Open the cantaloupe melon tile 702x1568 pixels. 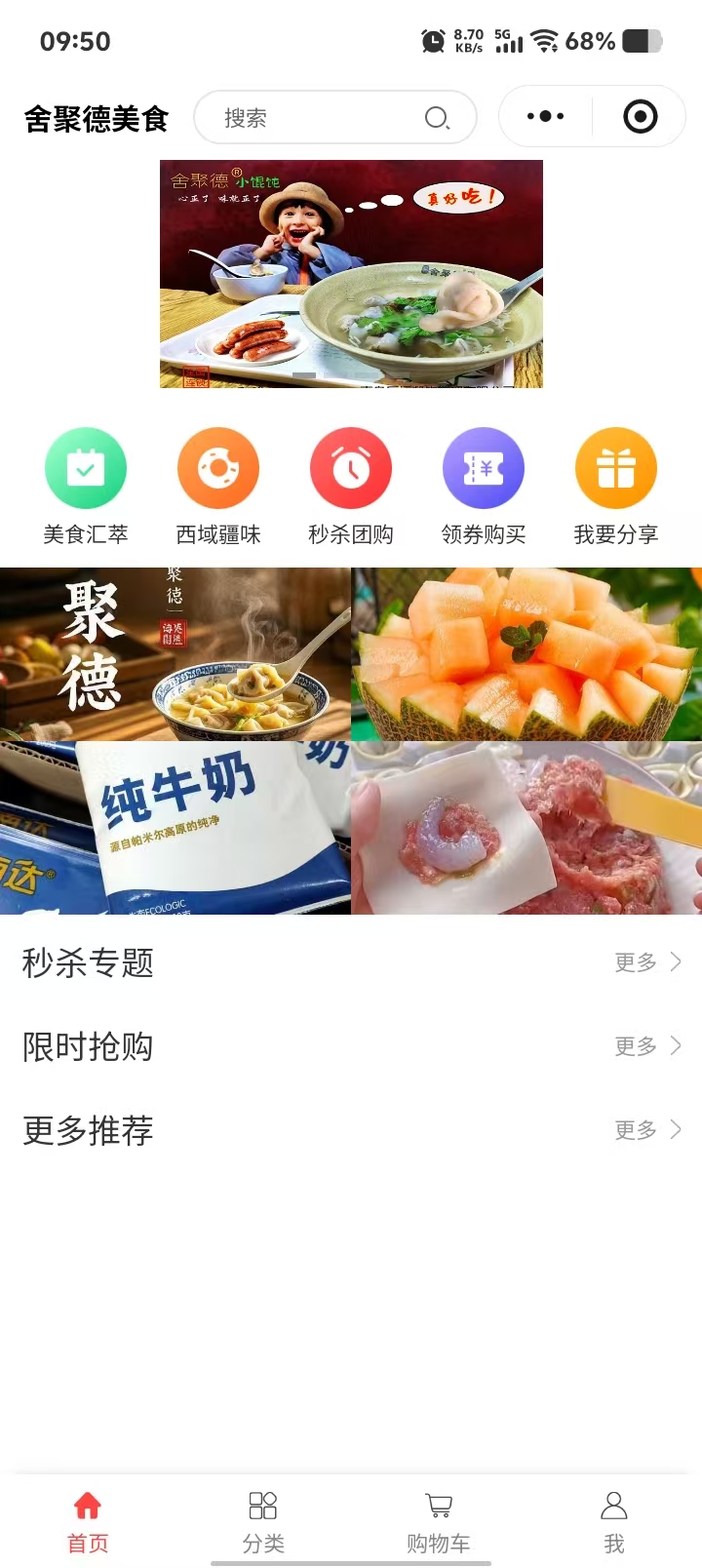tap(526, 654)
